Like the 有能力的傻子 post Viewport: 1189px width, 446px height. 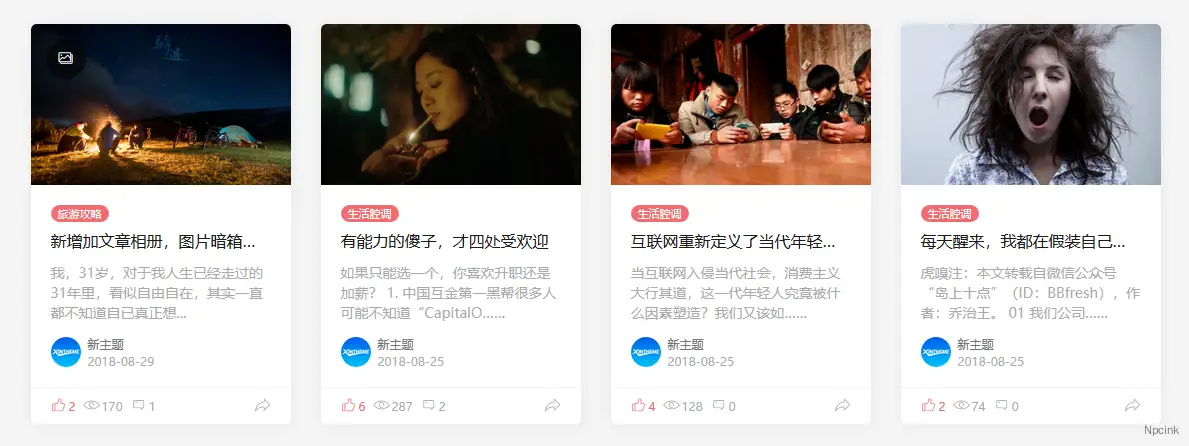(353, 406)
